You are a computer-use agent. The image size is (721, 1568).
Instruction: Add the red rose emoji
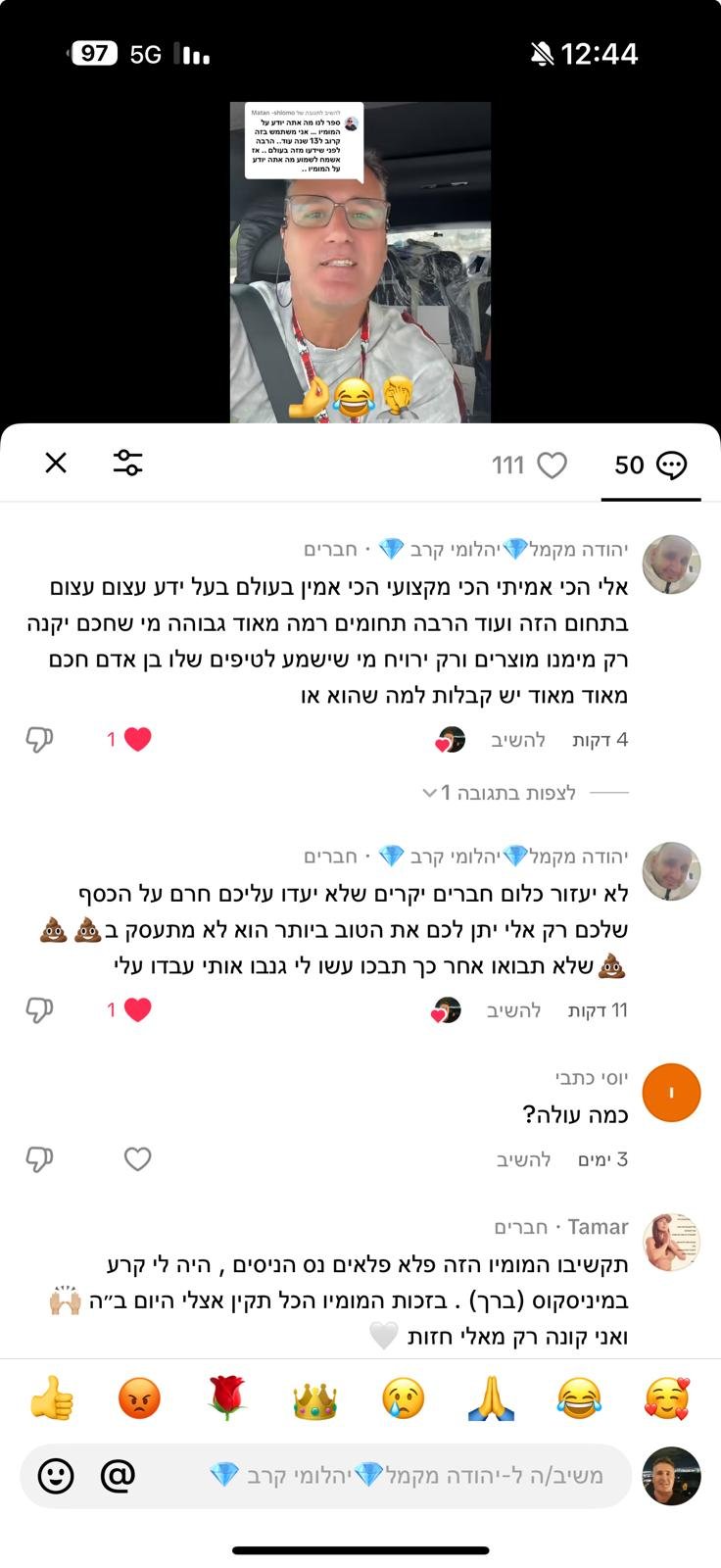tap(226, 1398)
